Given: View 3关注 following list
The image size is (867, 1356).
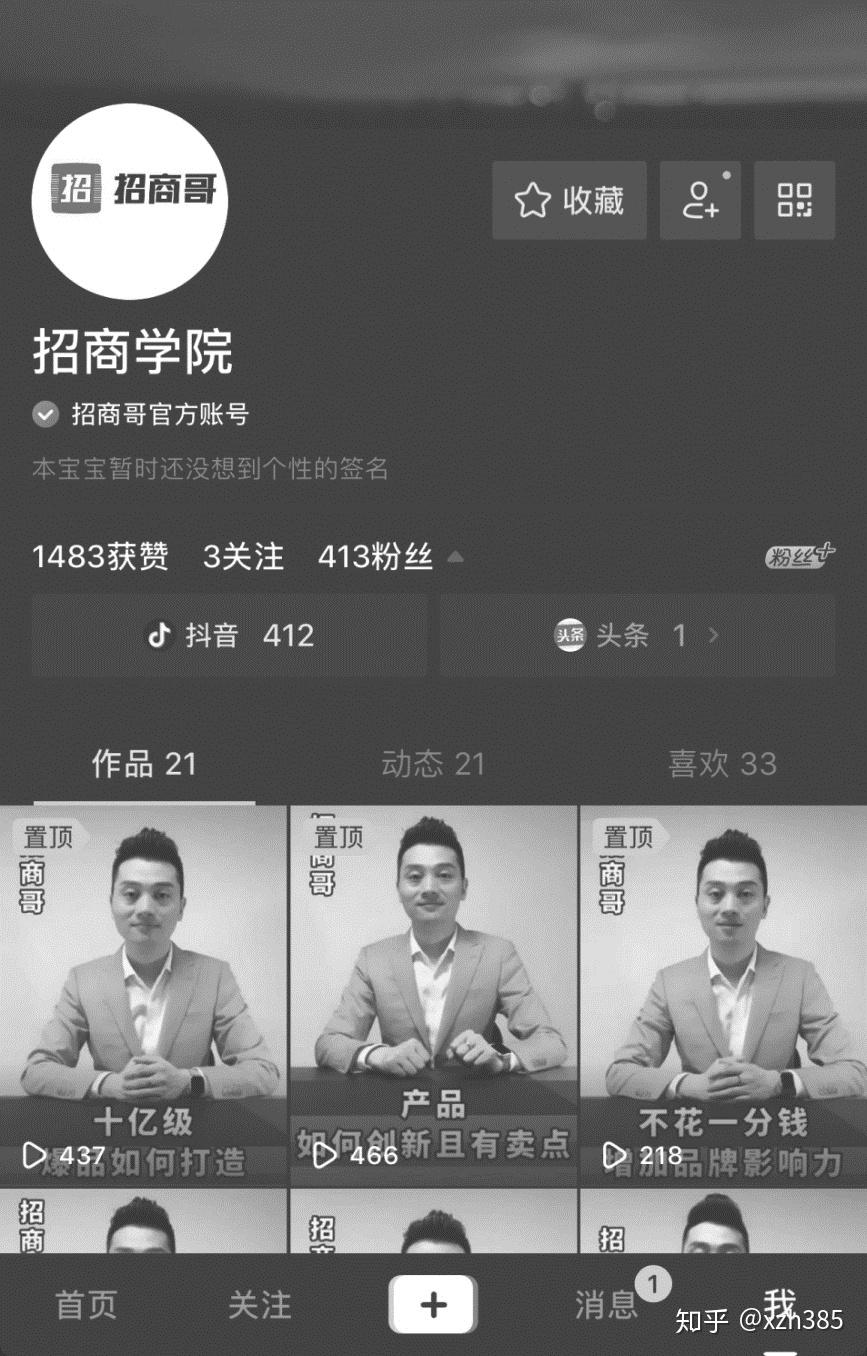Looking at the screenshot, I should click(243, 557).
